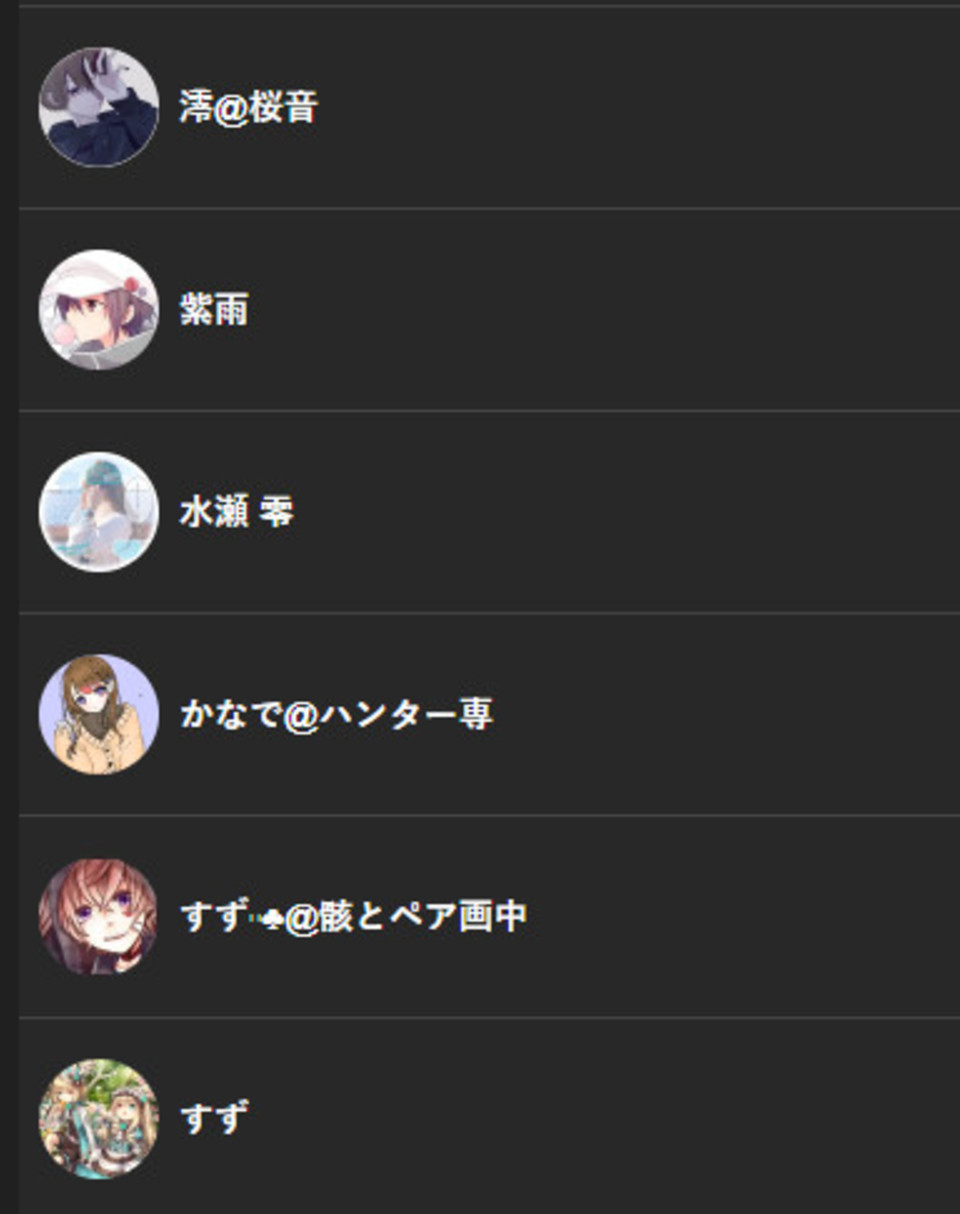Tap the row かなで@ハンター専
Screen dimensions: 960x1214
point(336,714)
